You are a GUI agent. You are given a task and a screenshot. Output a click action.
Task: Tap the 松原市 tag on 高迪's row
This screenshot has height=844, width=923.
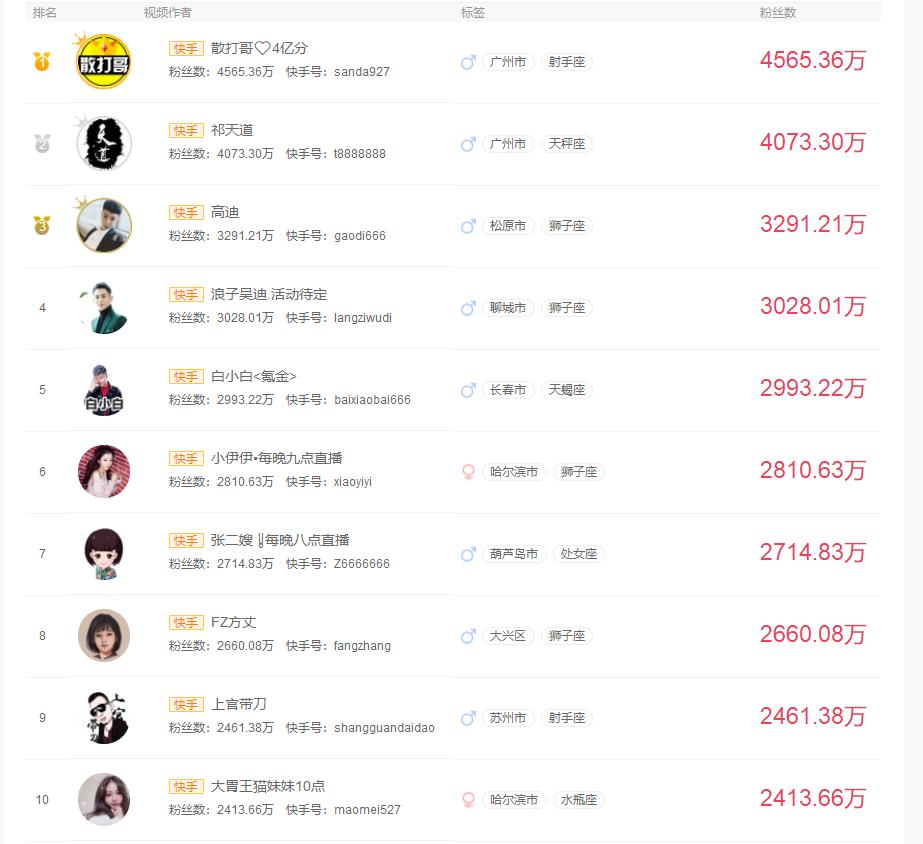pos(507,226)
